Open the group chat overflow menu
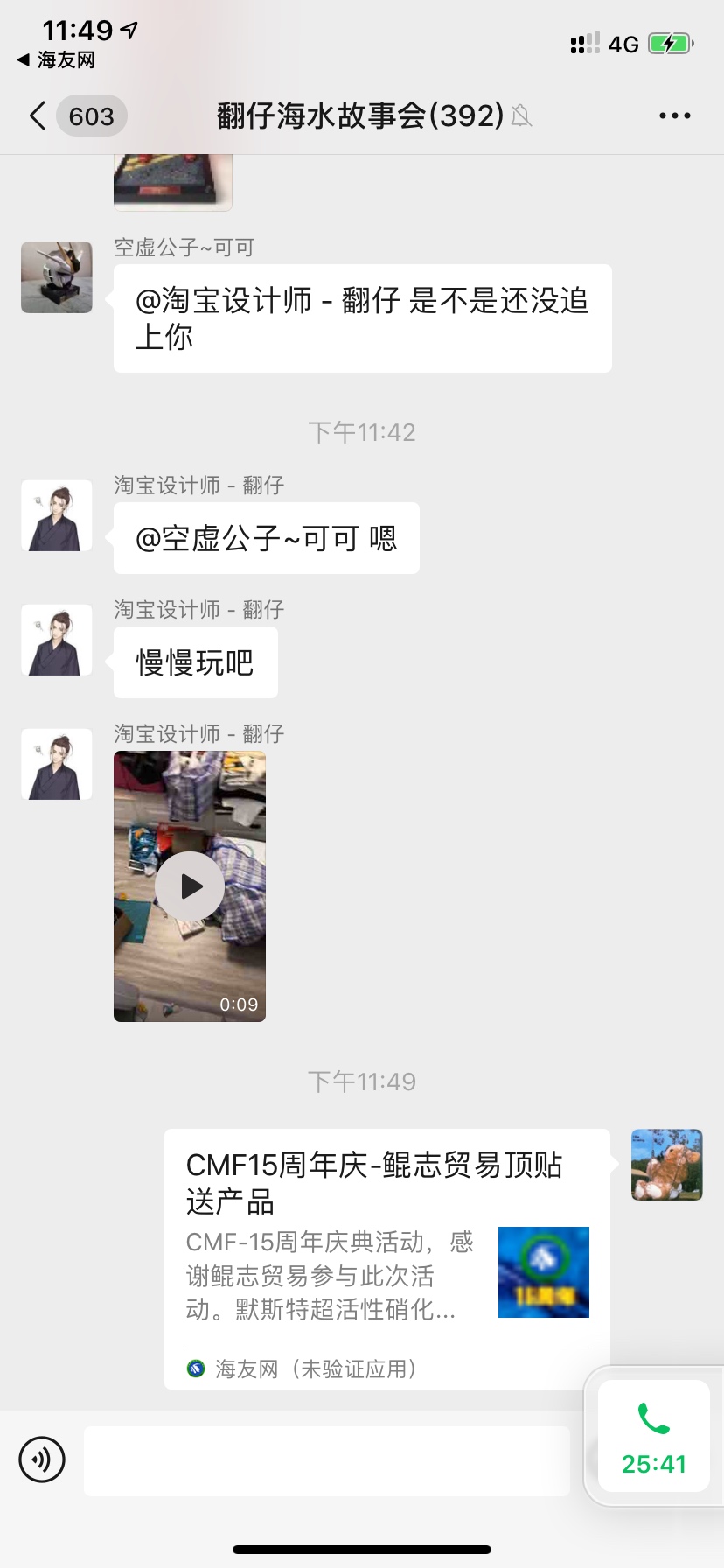 674,115
